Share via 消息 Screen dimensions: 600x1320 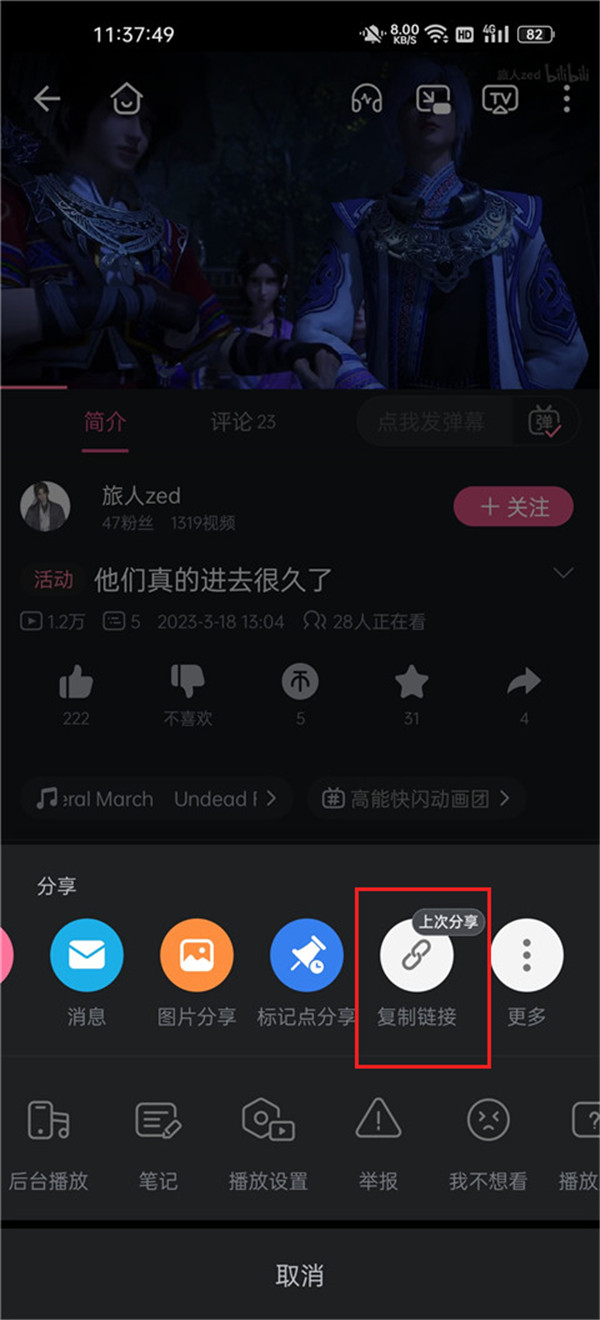click(87, 956)
